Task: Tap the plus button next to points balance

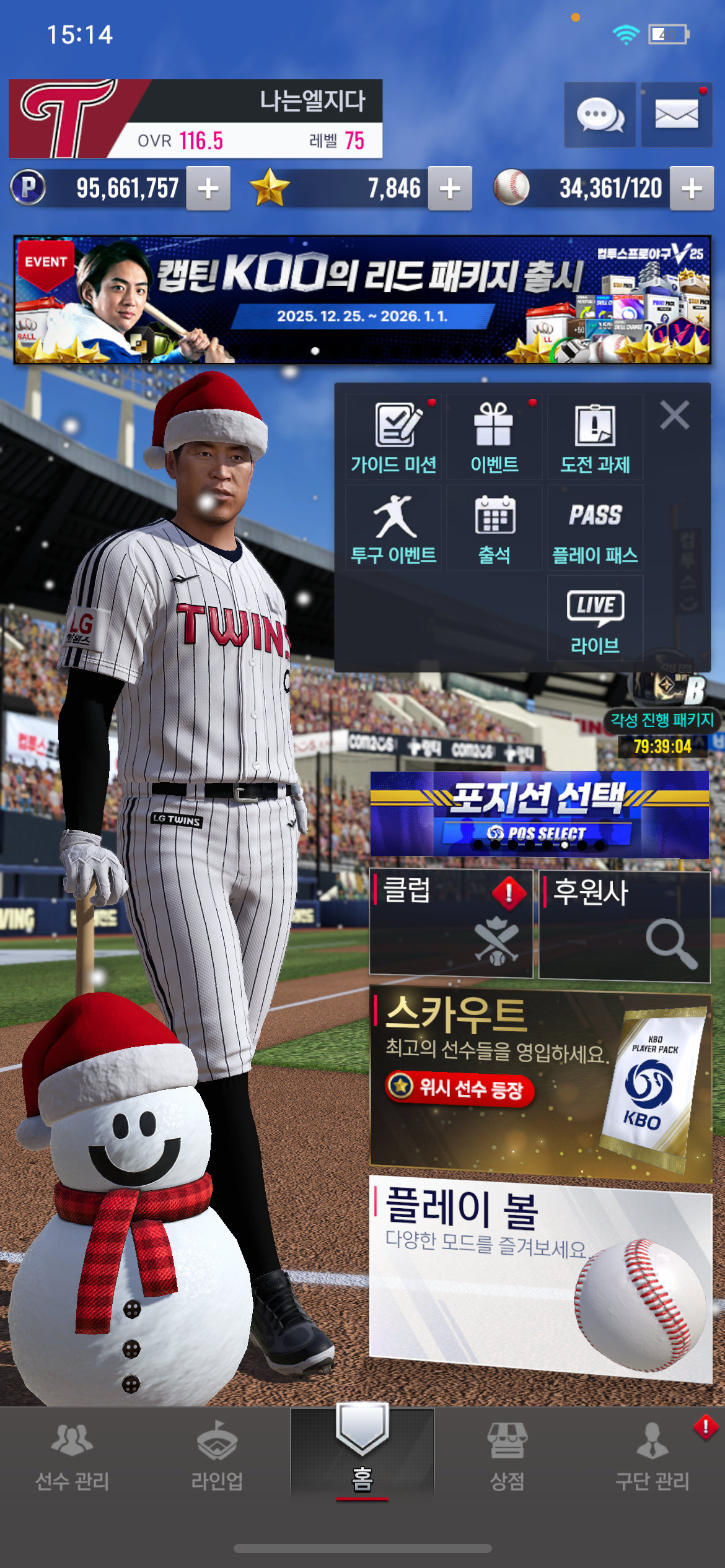Action: point(208,188)
